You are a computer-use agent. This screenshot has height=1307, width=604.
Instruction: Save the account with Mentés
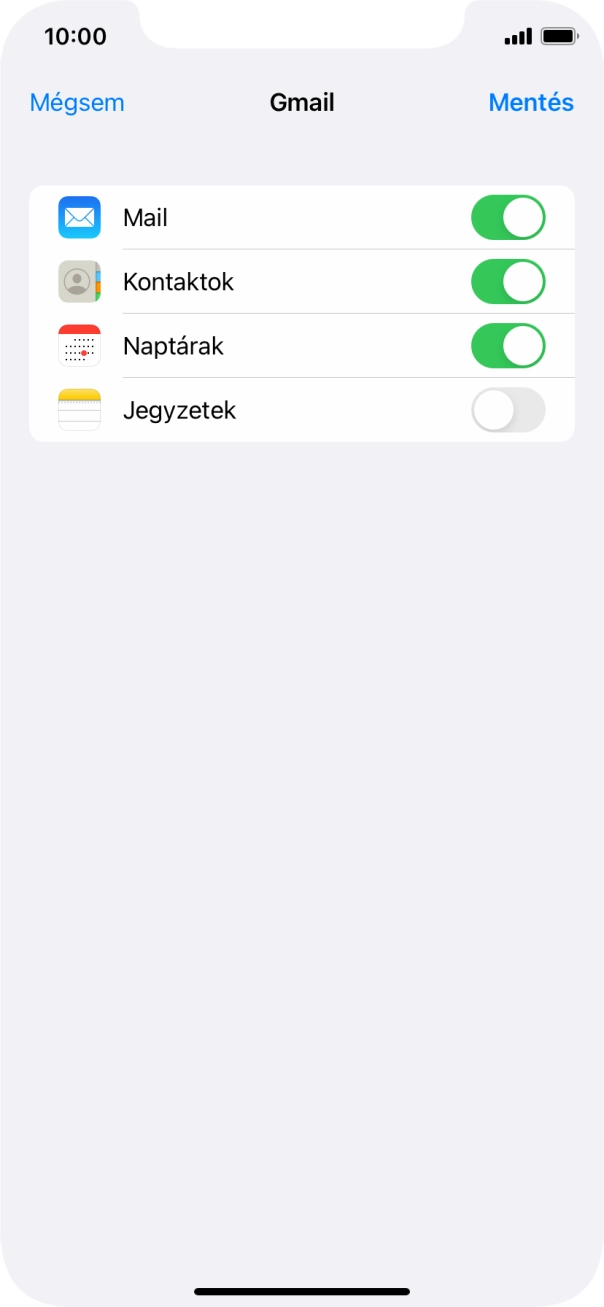tap(530, 102)
